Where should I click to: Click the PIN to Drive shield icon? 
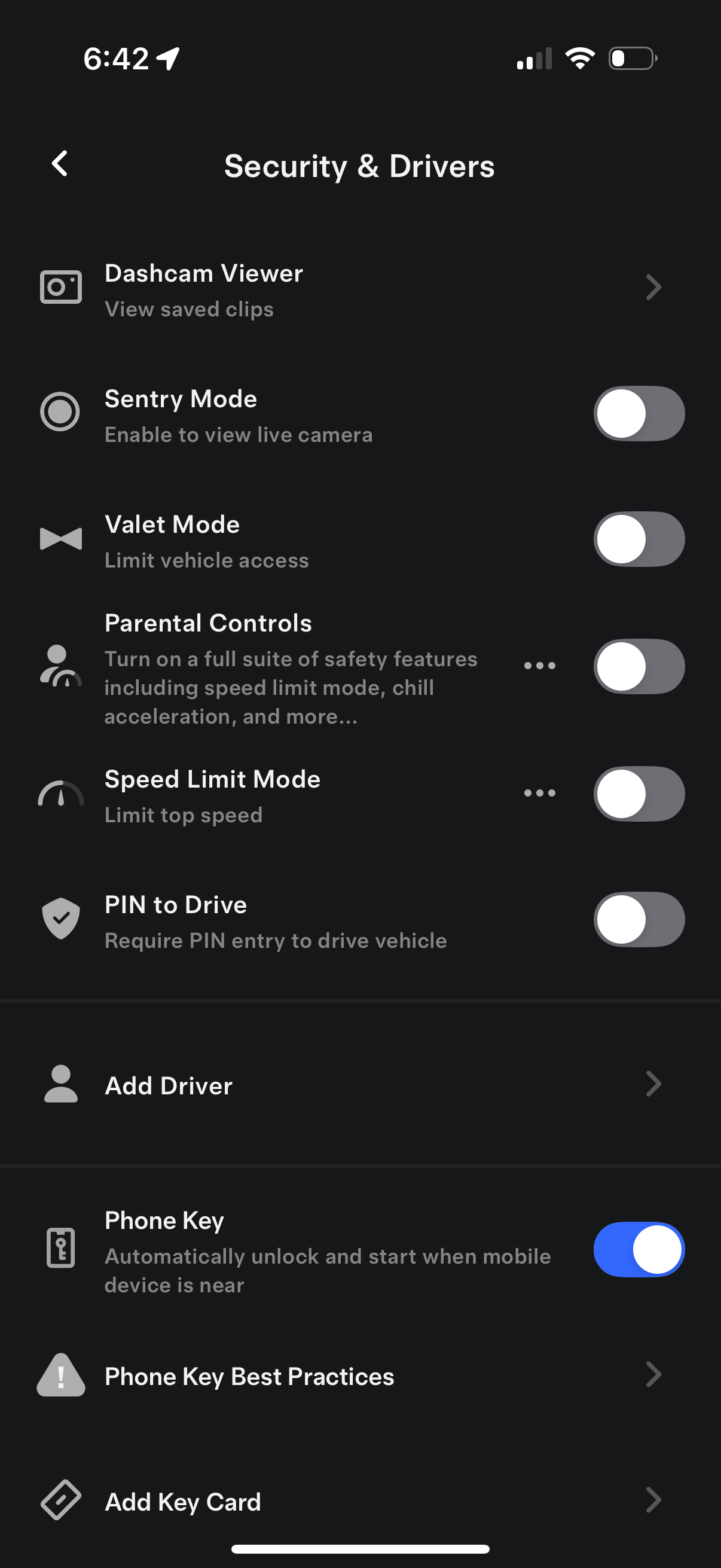[60, 919]
